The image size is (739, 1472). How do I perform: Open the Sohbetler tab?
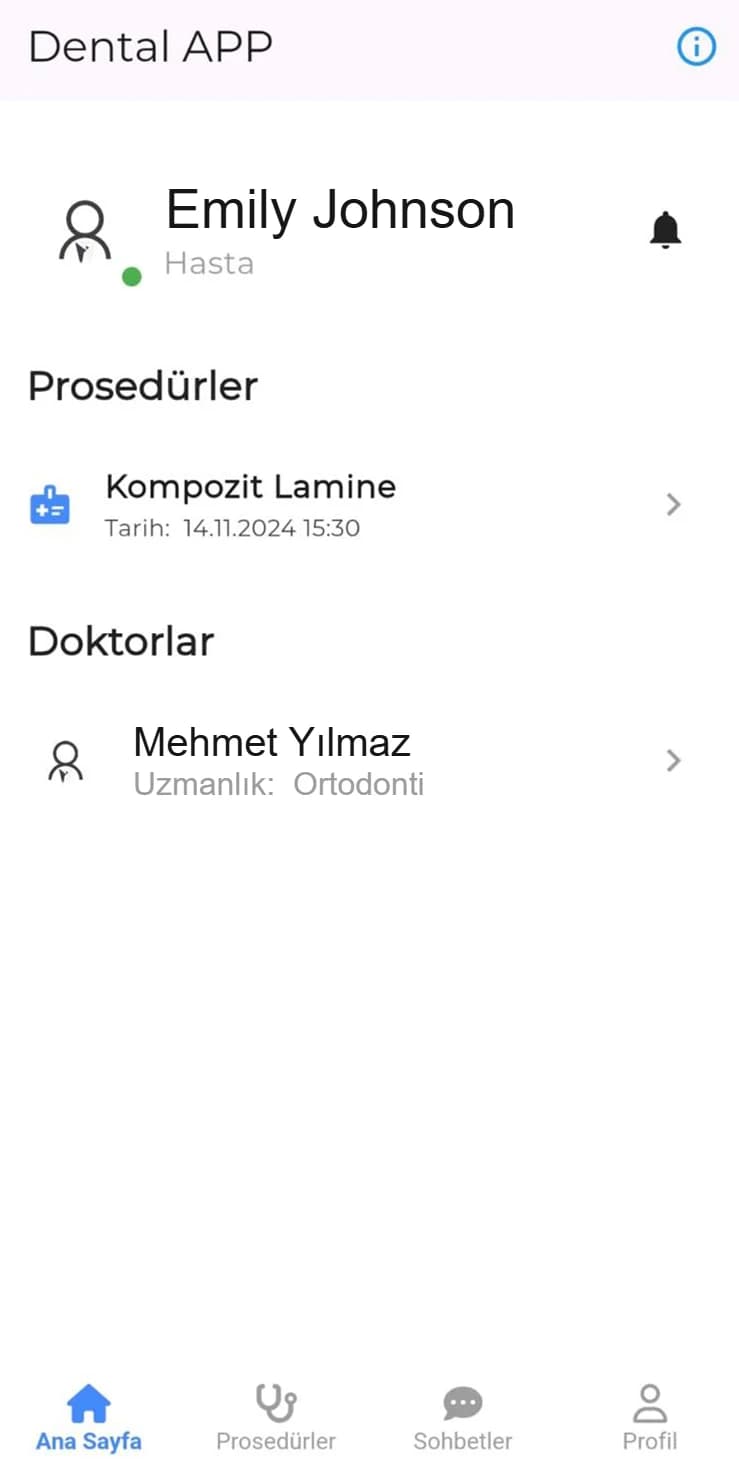pyautogui.click(x=463, y=1418)
